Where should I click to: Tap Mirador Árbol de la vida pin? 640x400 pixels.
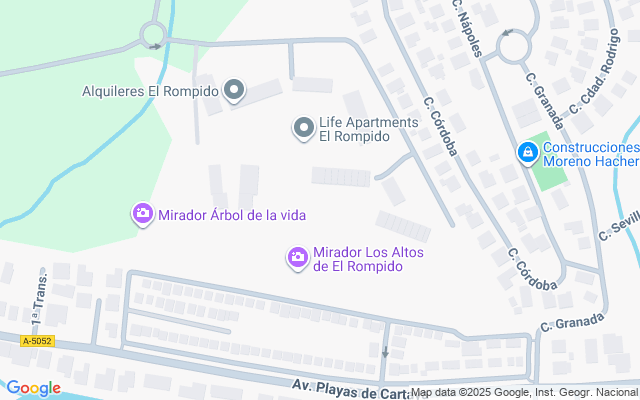pos(143,214)
